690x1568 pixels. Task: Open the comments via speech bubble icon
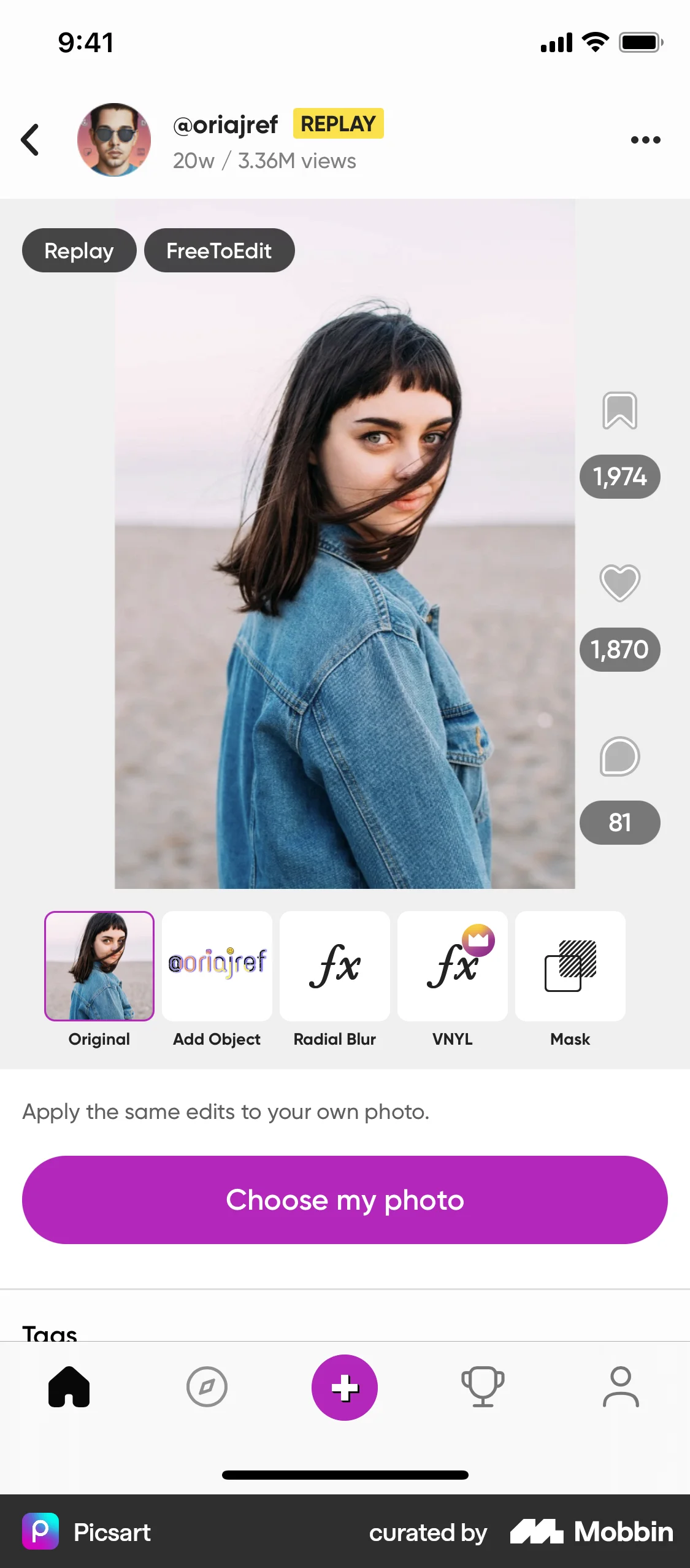click(619, 757)
